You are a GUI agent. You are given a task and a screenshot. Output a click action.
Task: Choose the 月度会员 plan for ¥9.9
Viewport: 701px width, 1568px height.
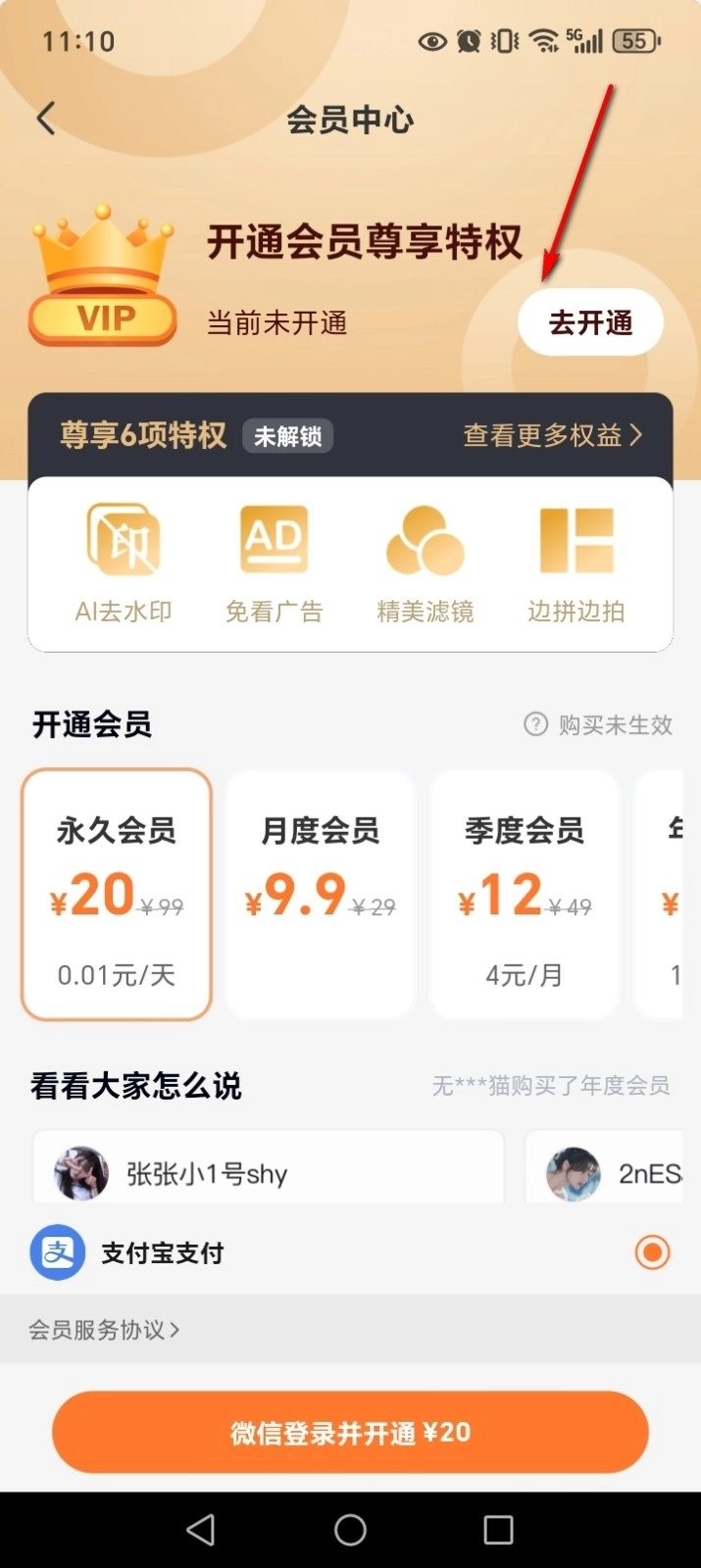tap(321, 894)
